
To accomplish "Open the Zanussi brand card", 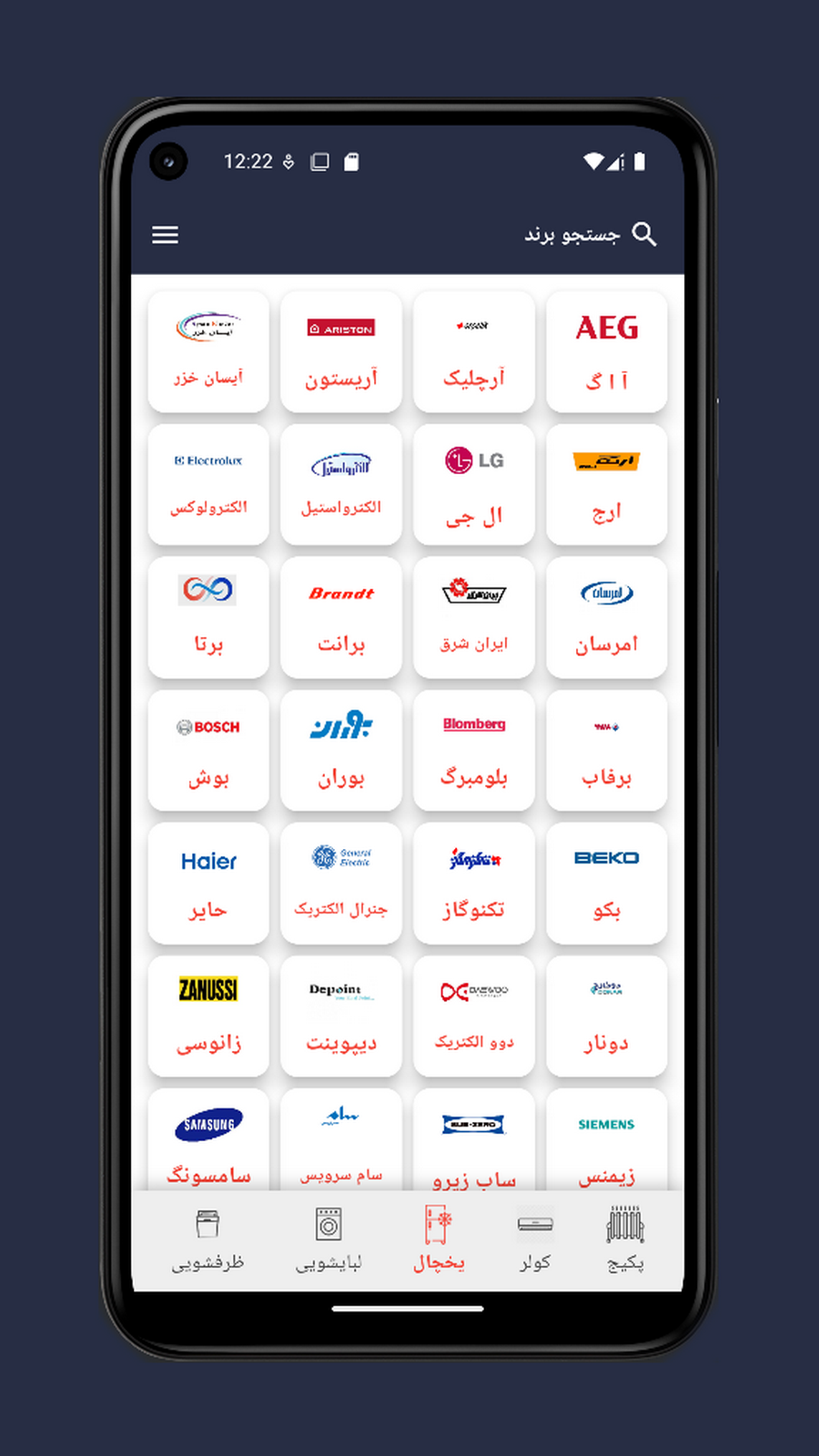I will (208, 1016).
